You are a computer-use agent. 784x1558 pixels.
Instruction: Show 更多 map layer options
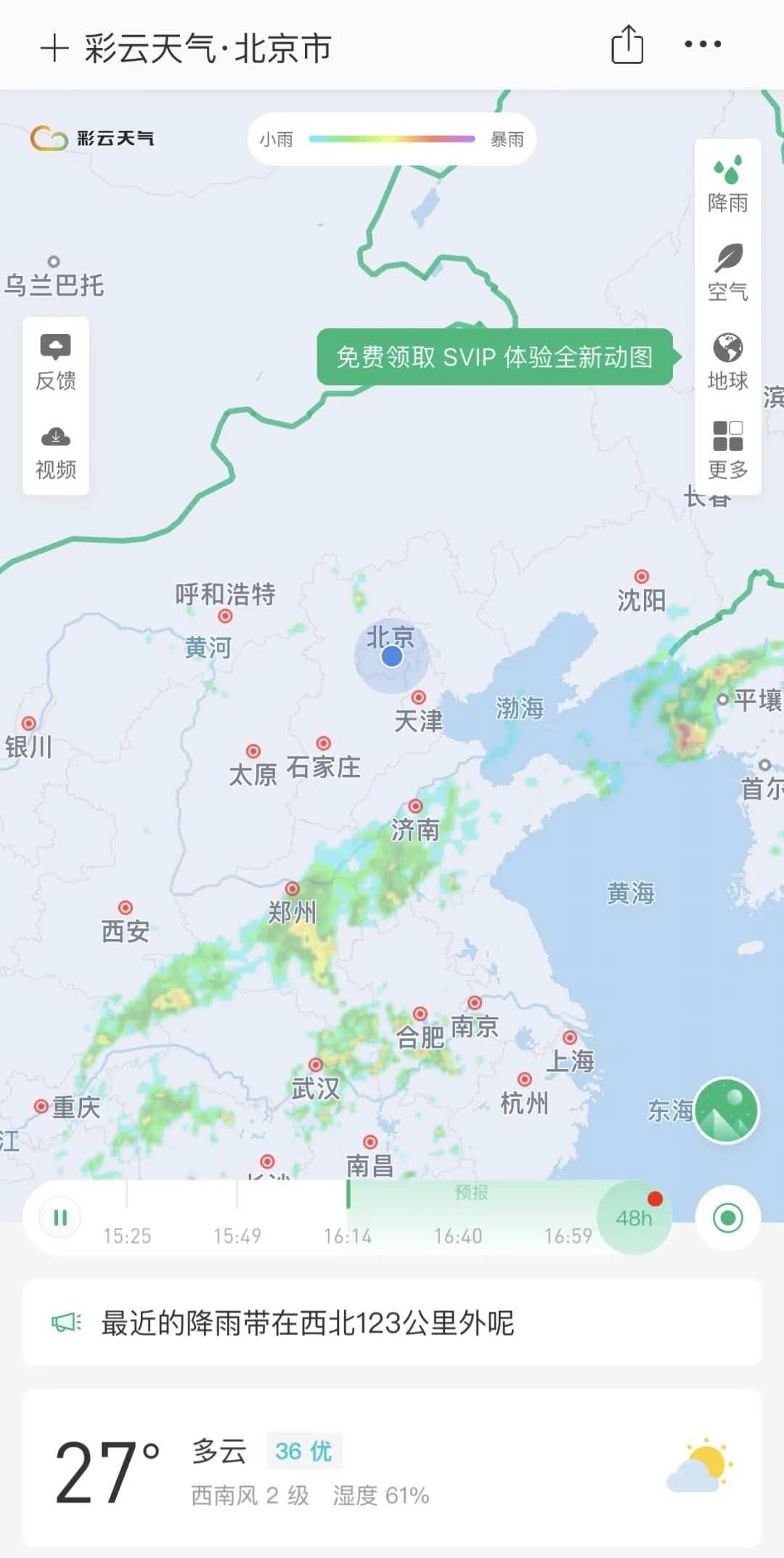(727, 450)
